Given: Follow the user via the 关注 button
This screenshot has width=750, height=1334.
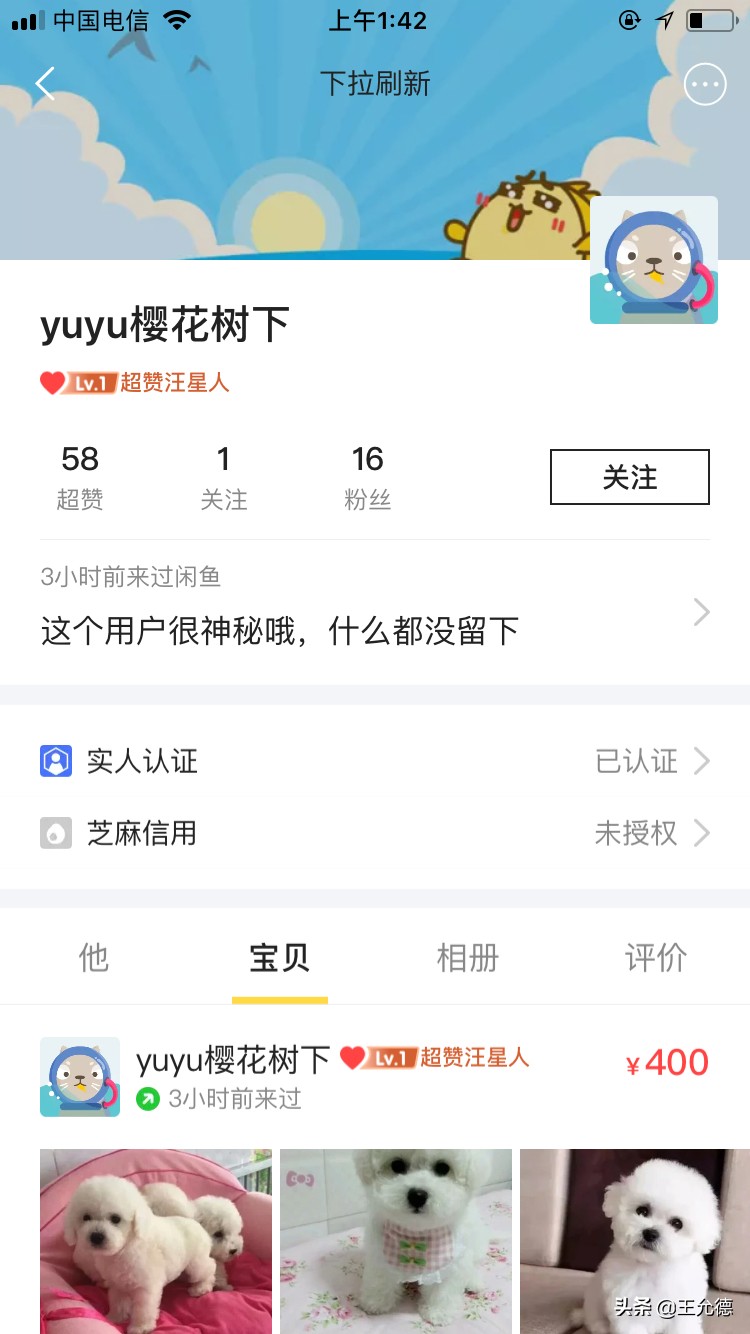Looking at the screenshot, I should pos(629,477).
